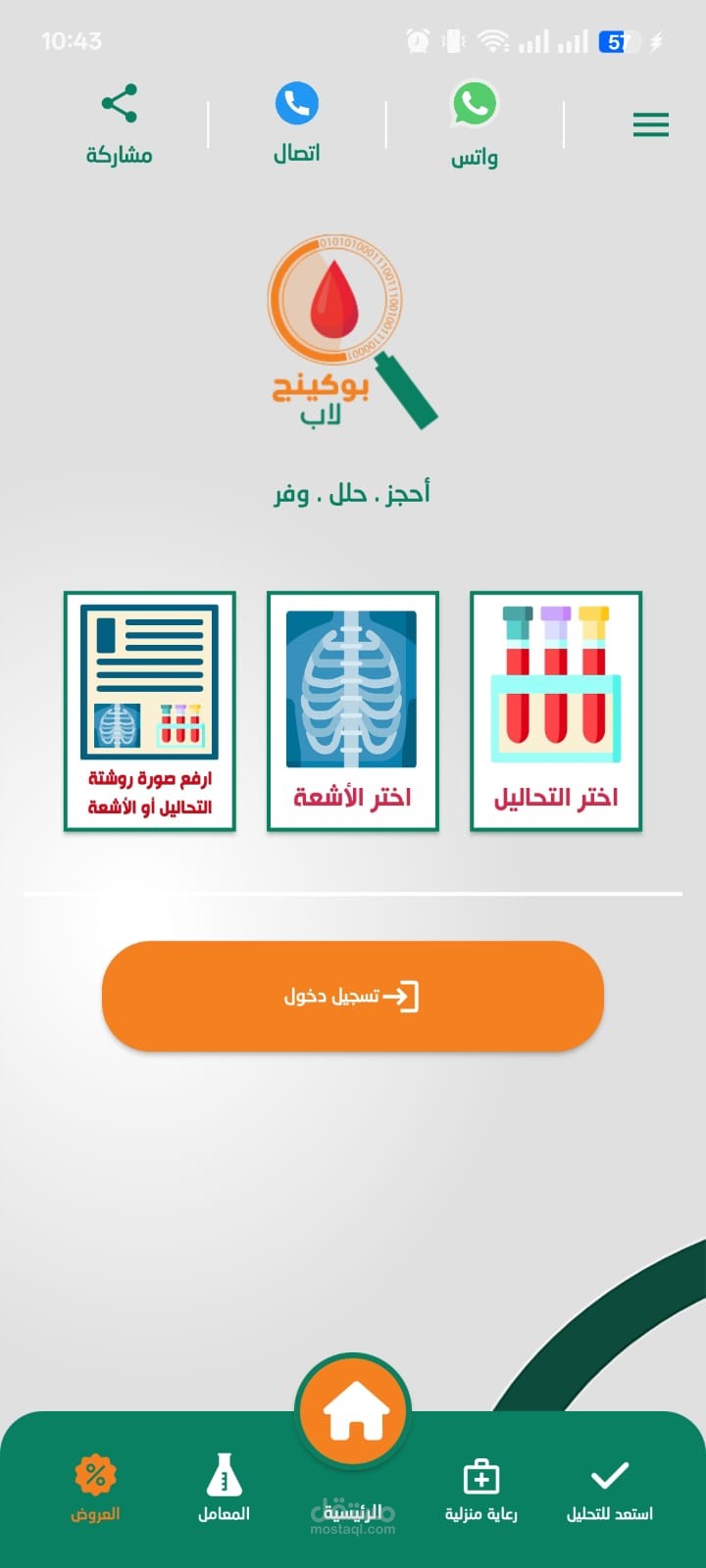Open the home care tab (رعاية منزلية)

coord(480,1490)
